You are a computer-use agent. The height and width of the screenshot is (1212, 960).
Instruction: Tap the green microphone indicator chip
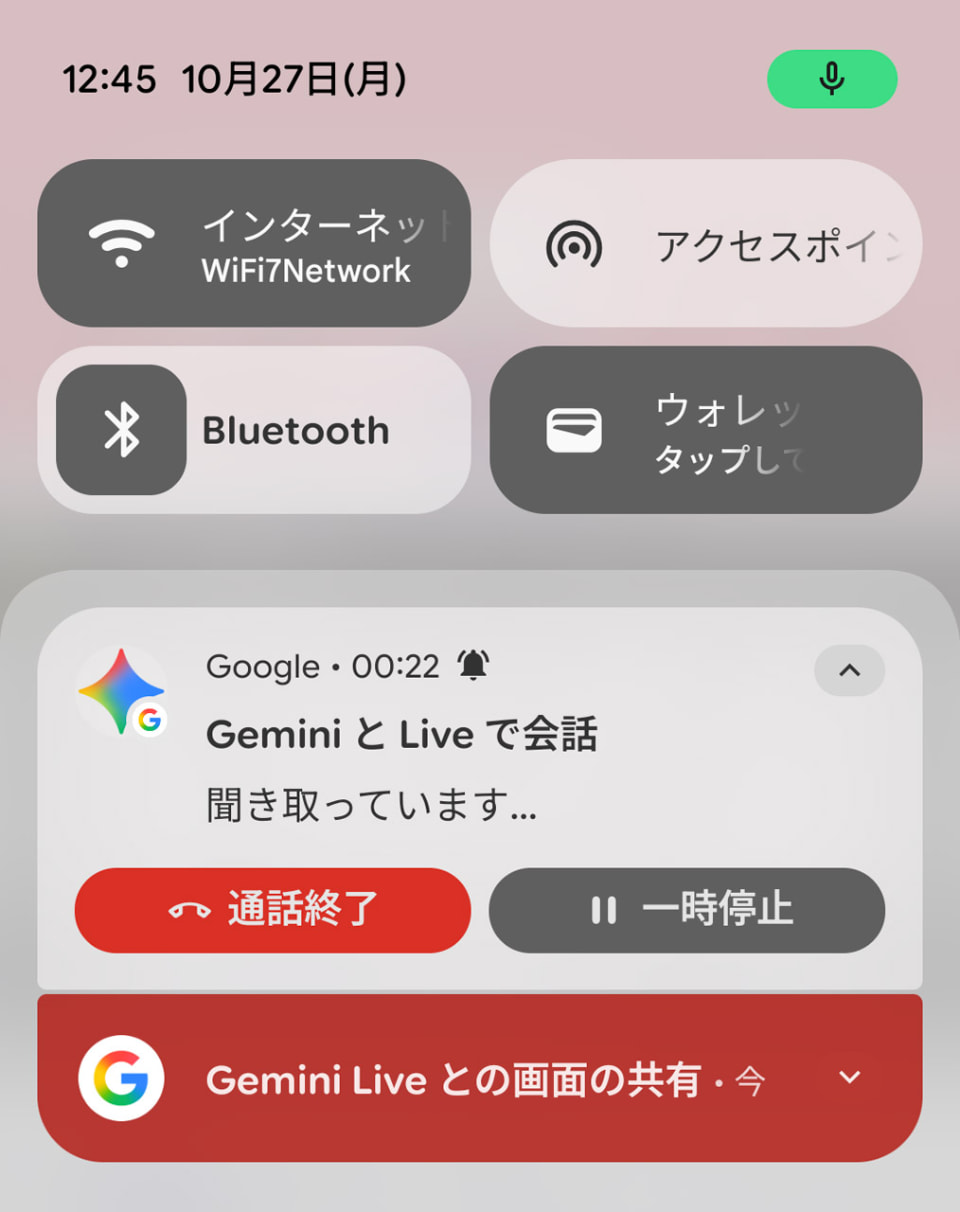click(831, 79)
